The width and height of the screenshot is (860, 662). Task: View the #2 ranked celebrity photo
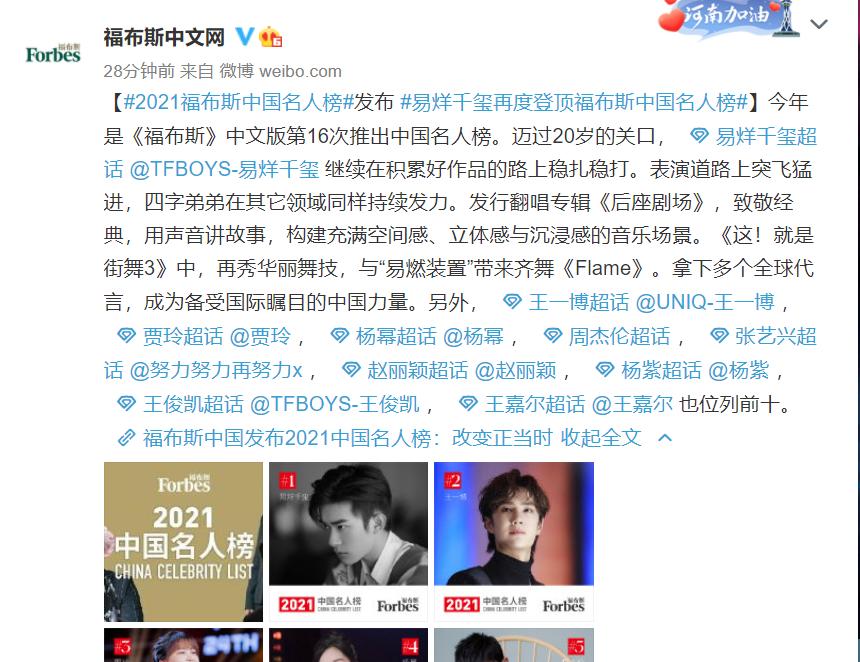point(513,541)
